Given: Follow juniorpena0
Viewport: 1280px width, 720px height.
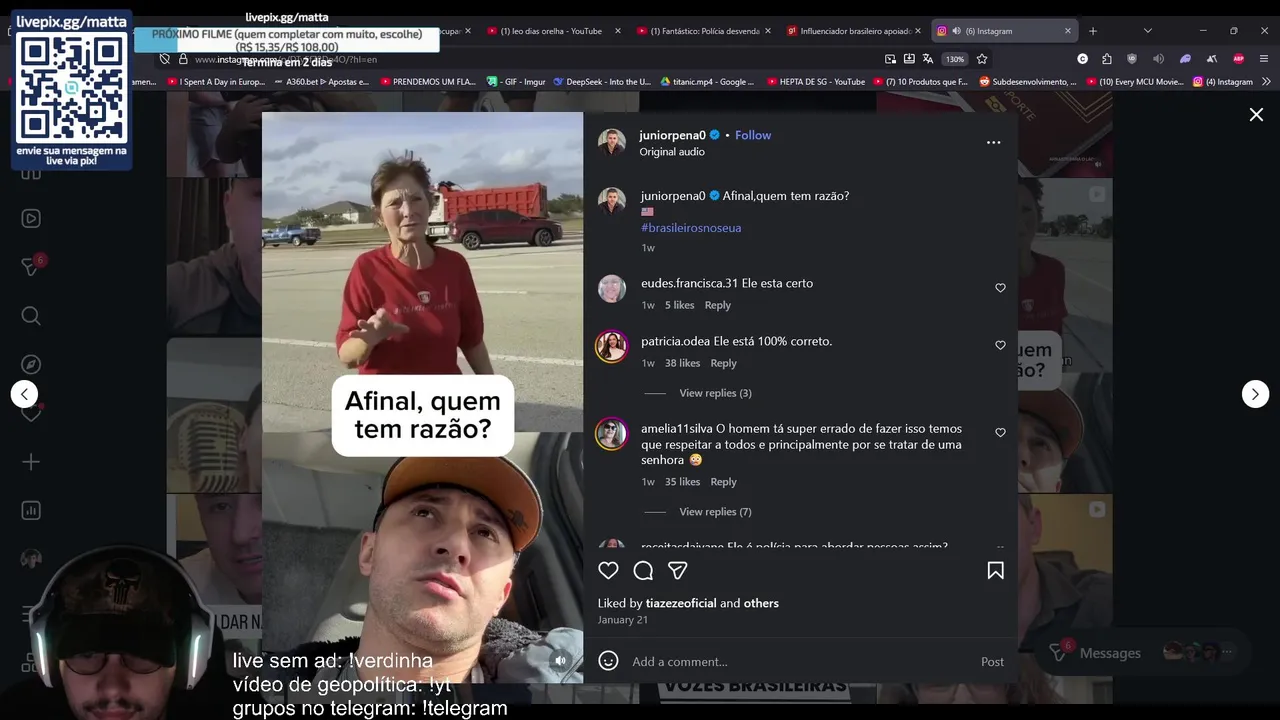Looking at the screenshot, I should click(x=753, y=135).
